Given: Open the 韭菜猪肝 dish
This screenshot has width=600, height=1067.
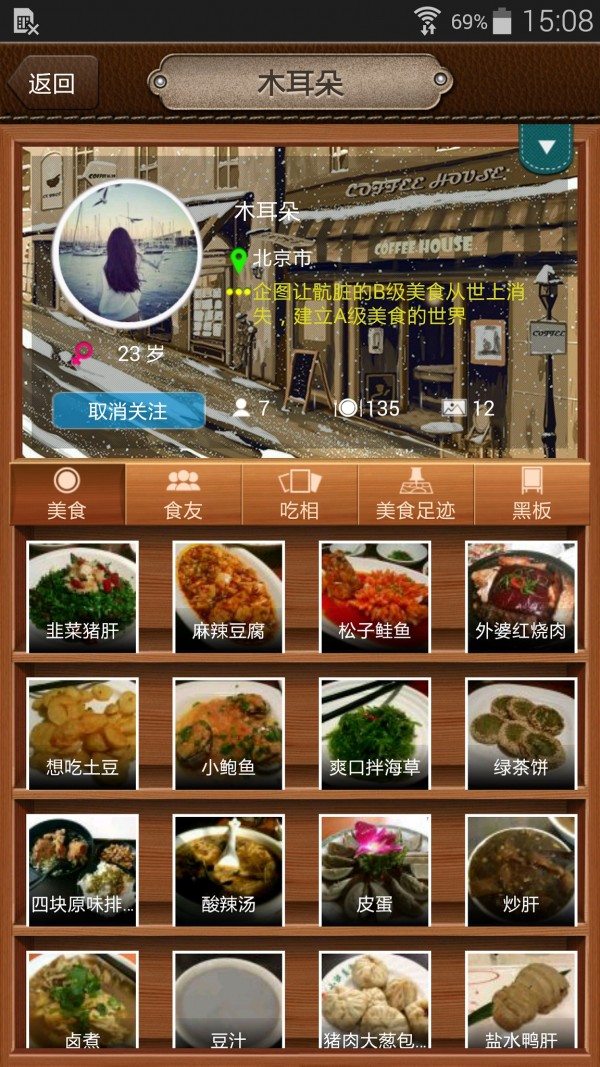Looking at the screenshot, I should point(82,596).
